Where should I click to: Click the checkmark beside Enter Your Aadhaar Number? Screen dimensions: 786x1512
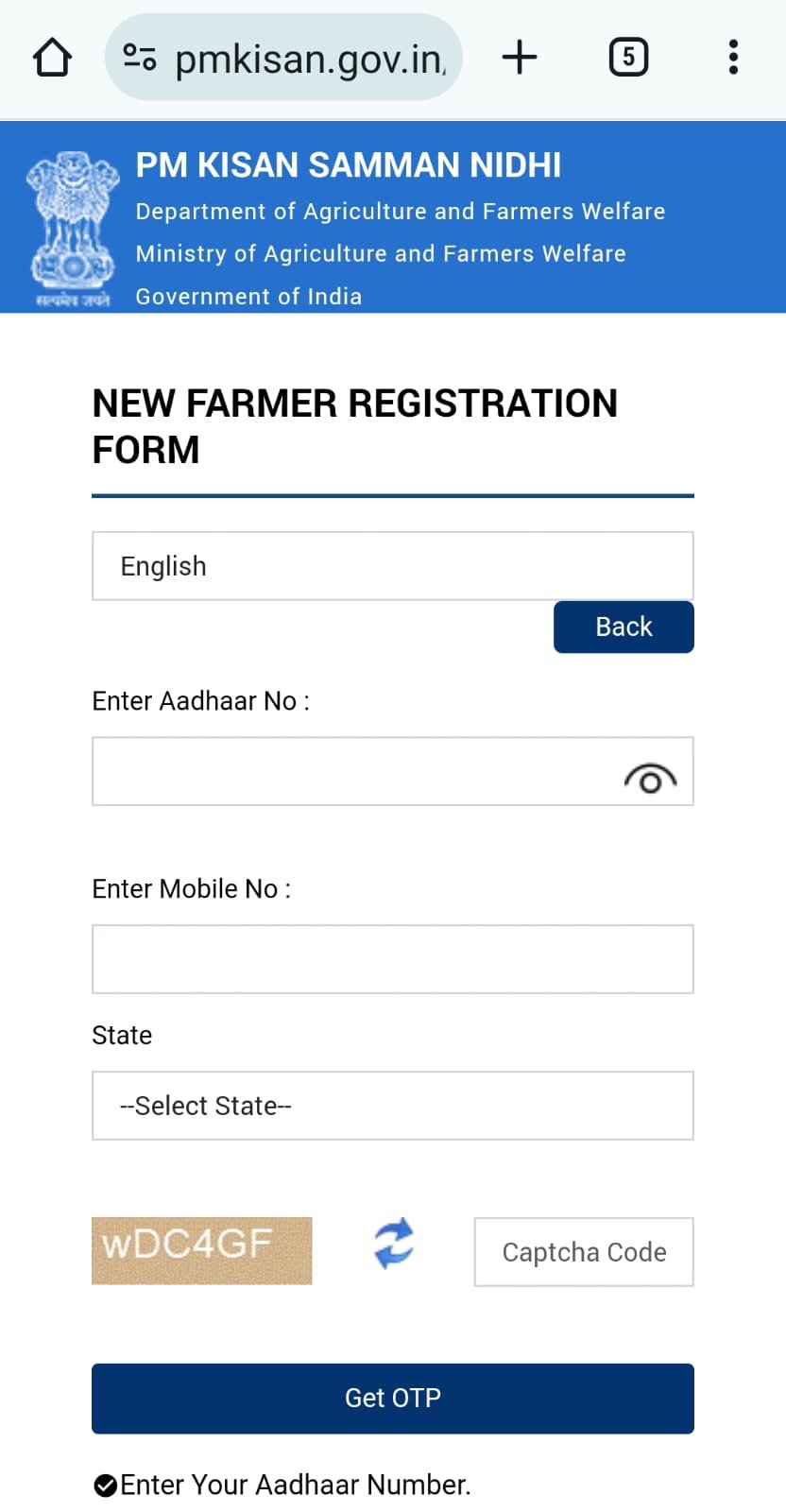coord(104,1484)
